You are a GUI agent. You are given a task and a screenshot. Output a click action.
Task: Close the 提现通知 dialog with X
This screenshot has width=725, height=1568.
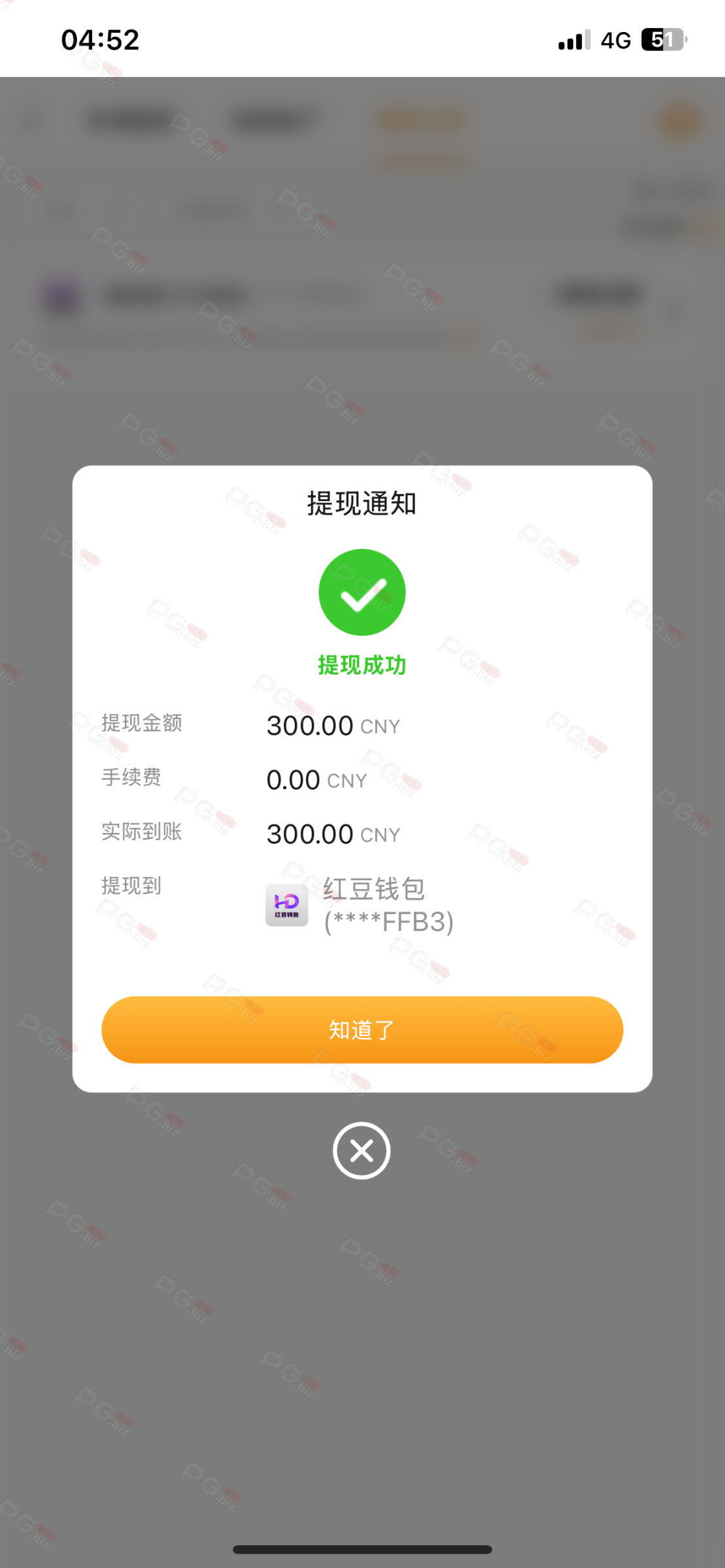(362, 1151)
